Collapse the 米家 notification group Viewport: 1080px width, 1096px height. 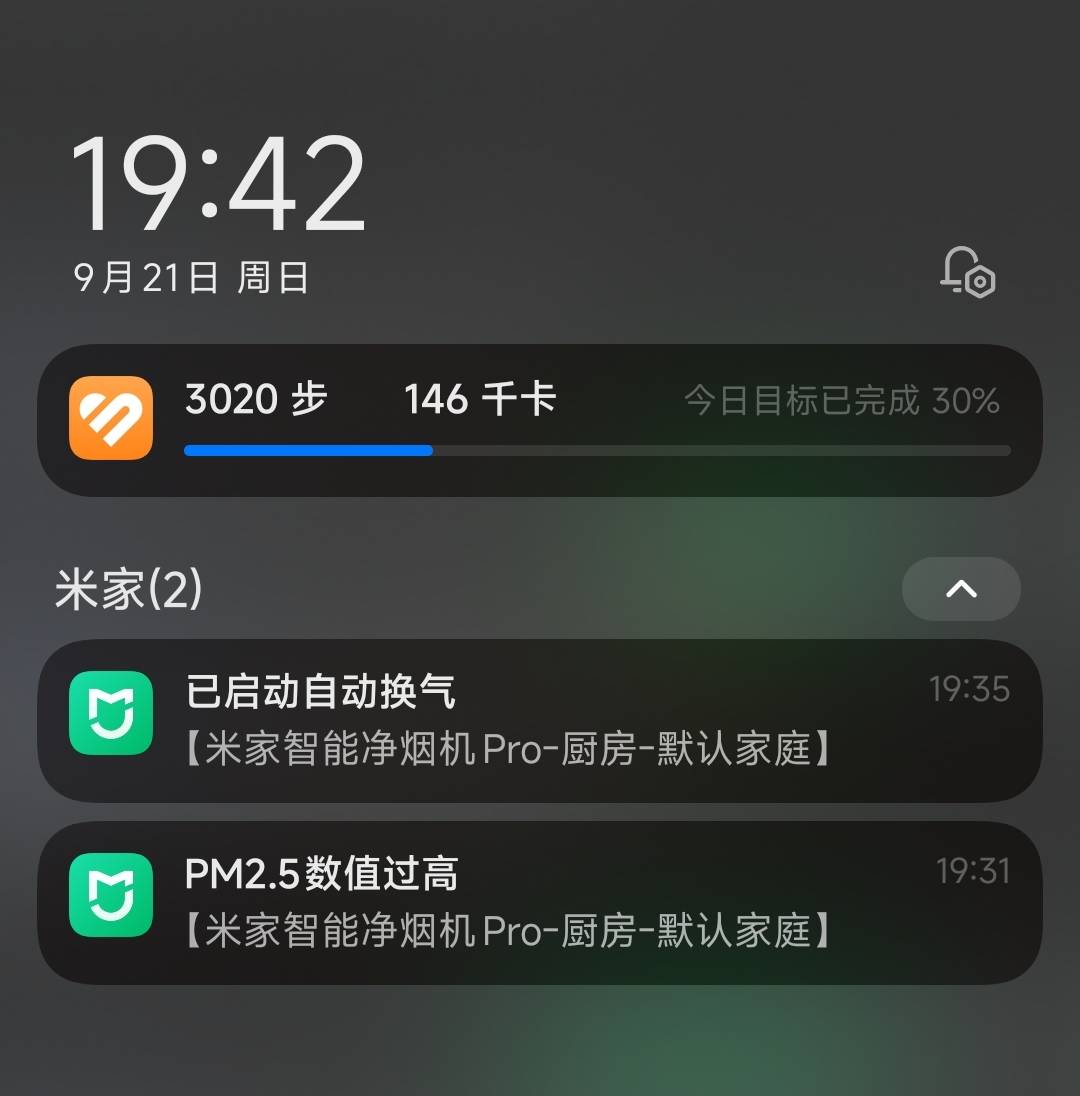point(960,589)
